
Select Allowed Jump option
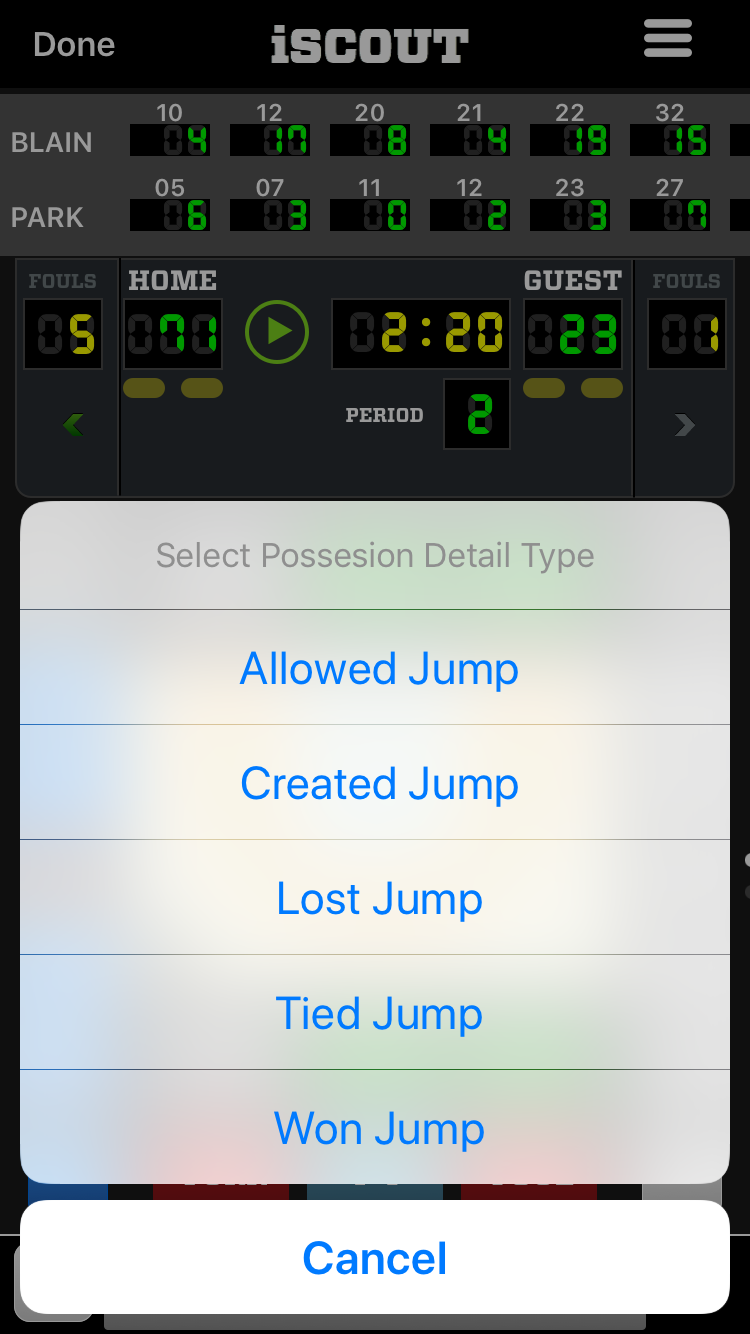pyautogui.click(x=378, y=668)
